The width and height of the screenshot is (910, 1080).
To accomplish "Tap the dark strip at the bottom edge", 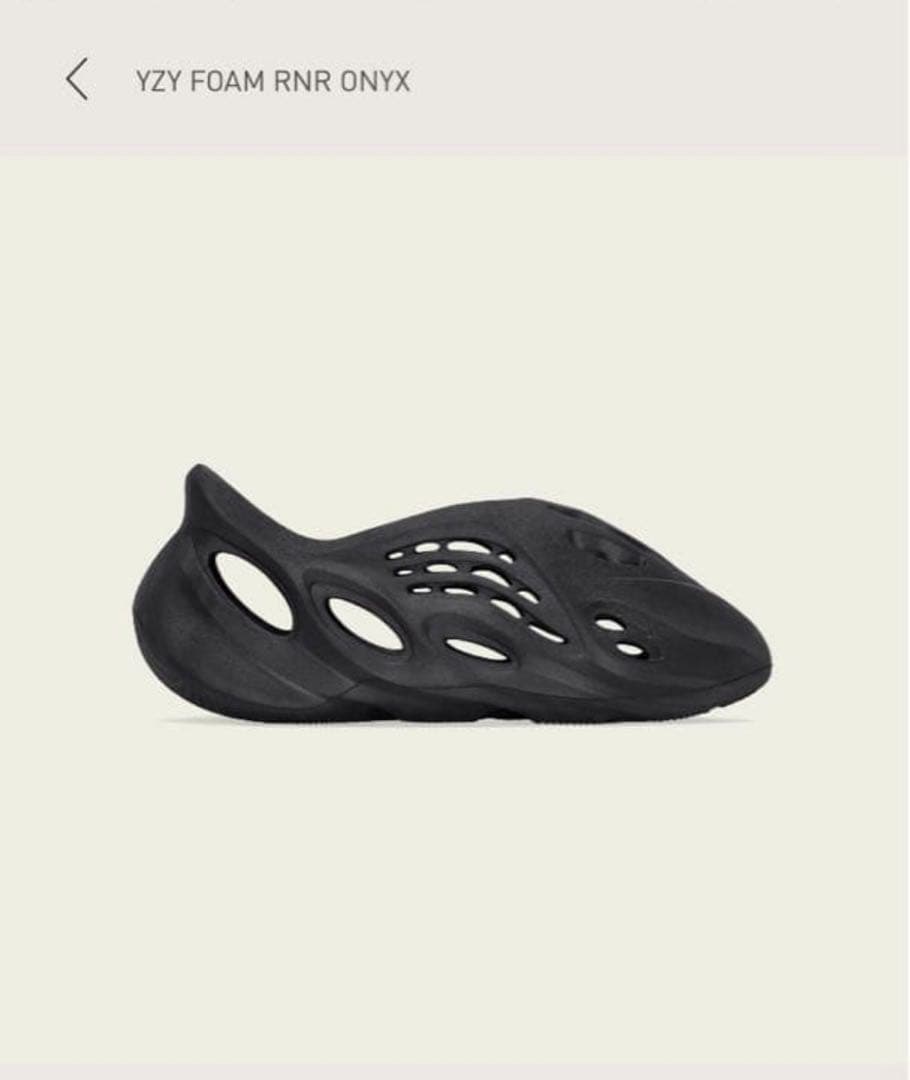I will [x=455, y=1074].
